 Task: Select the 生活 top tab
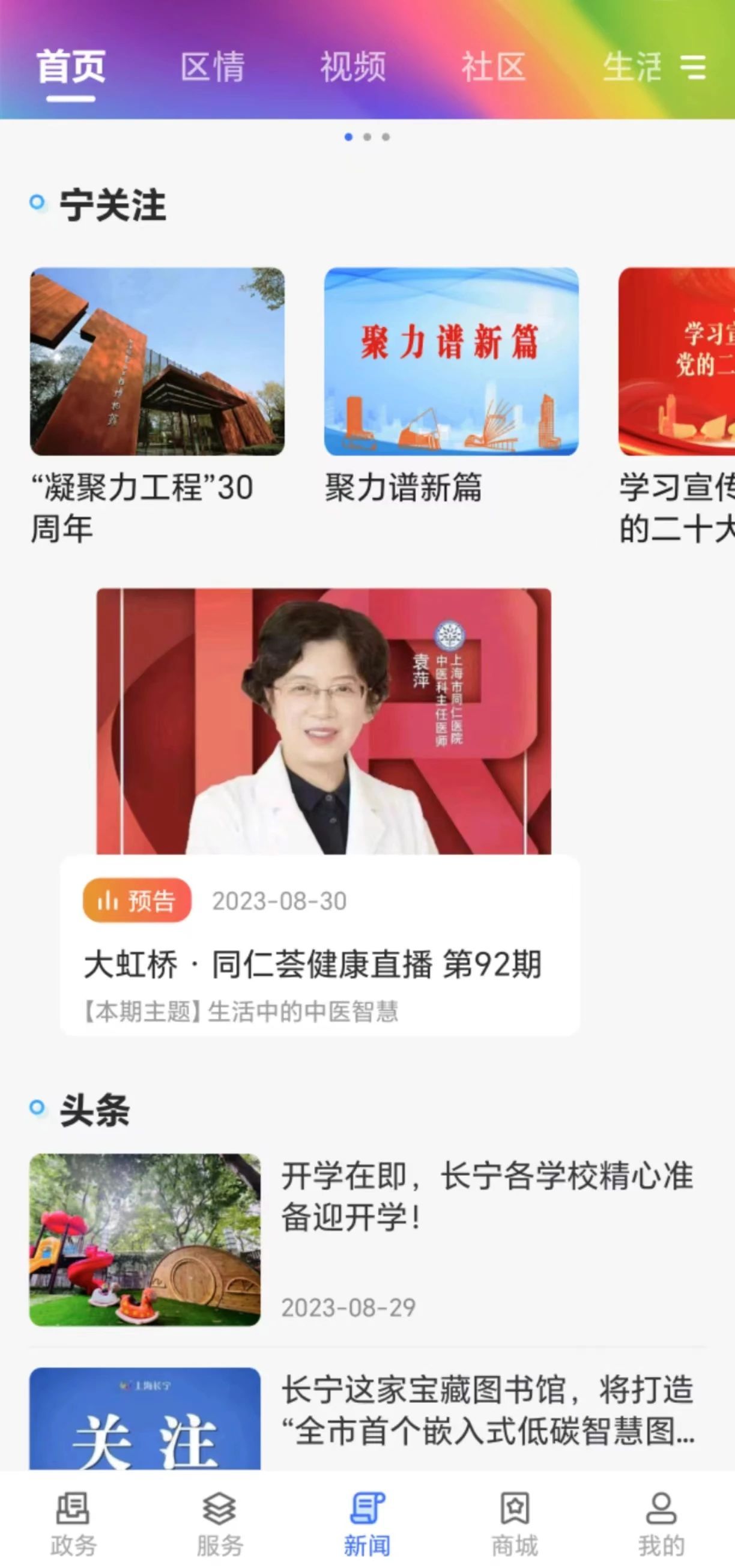(x=632, y=67)
